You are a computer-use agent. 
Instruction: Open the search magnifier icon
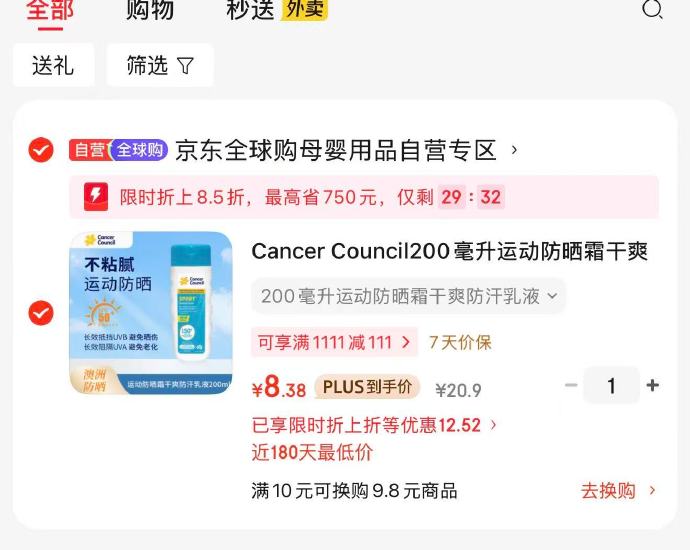coord(653,10)
